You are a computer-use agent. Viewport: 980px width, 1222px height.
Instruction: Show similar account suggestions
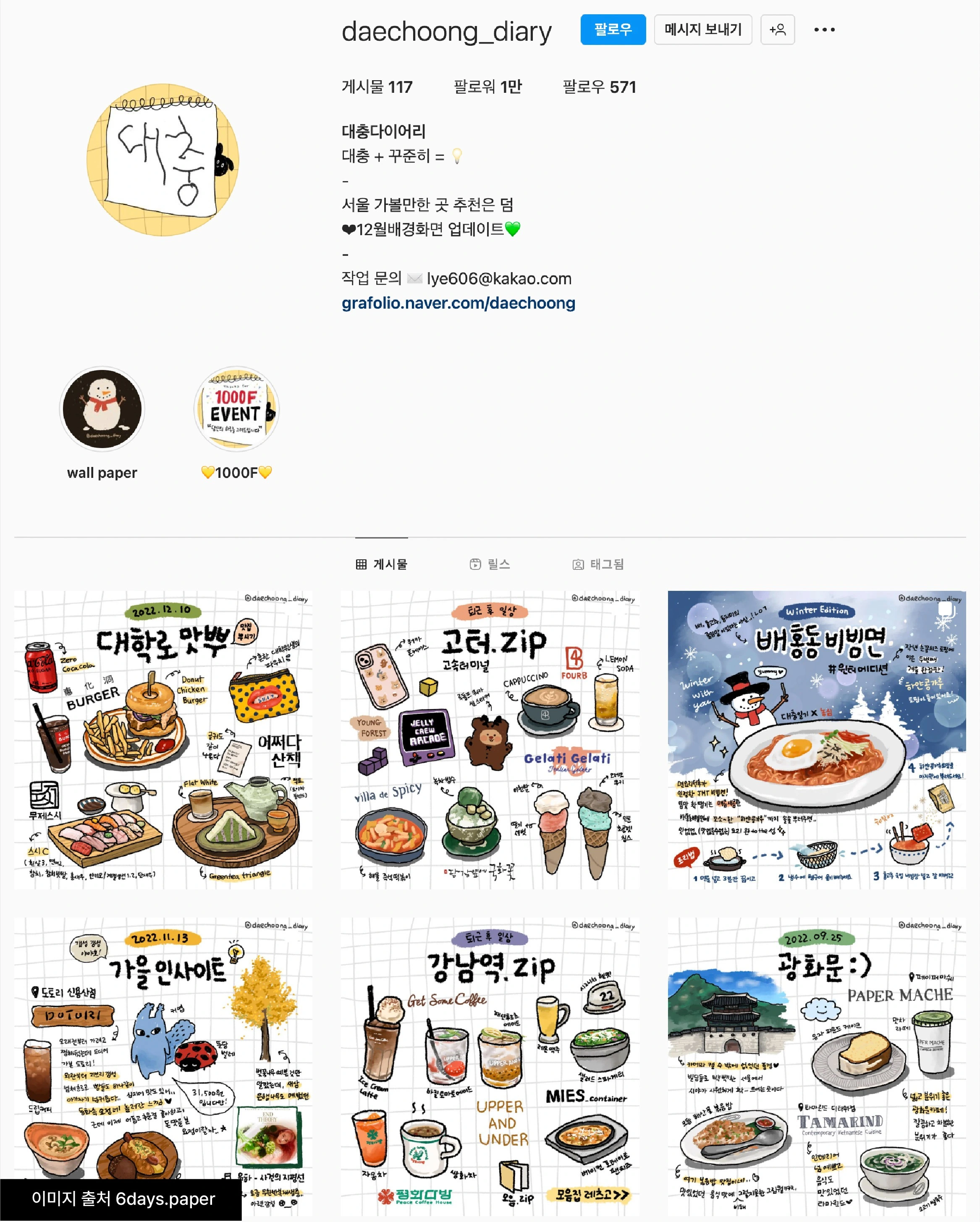tap(777, 29)
